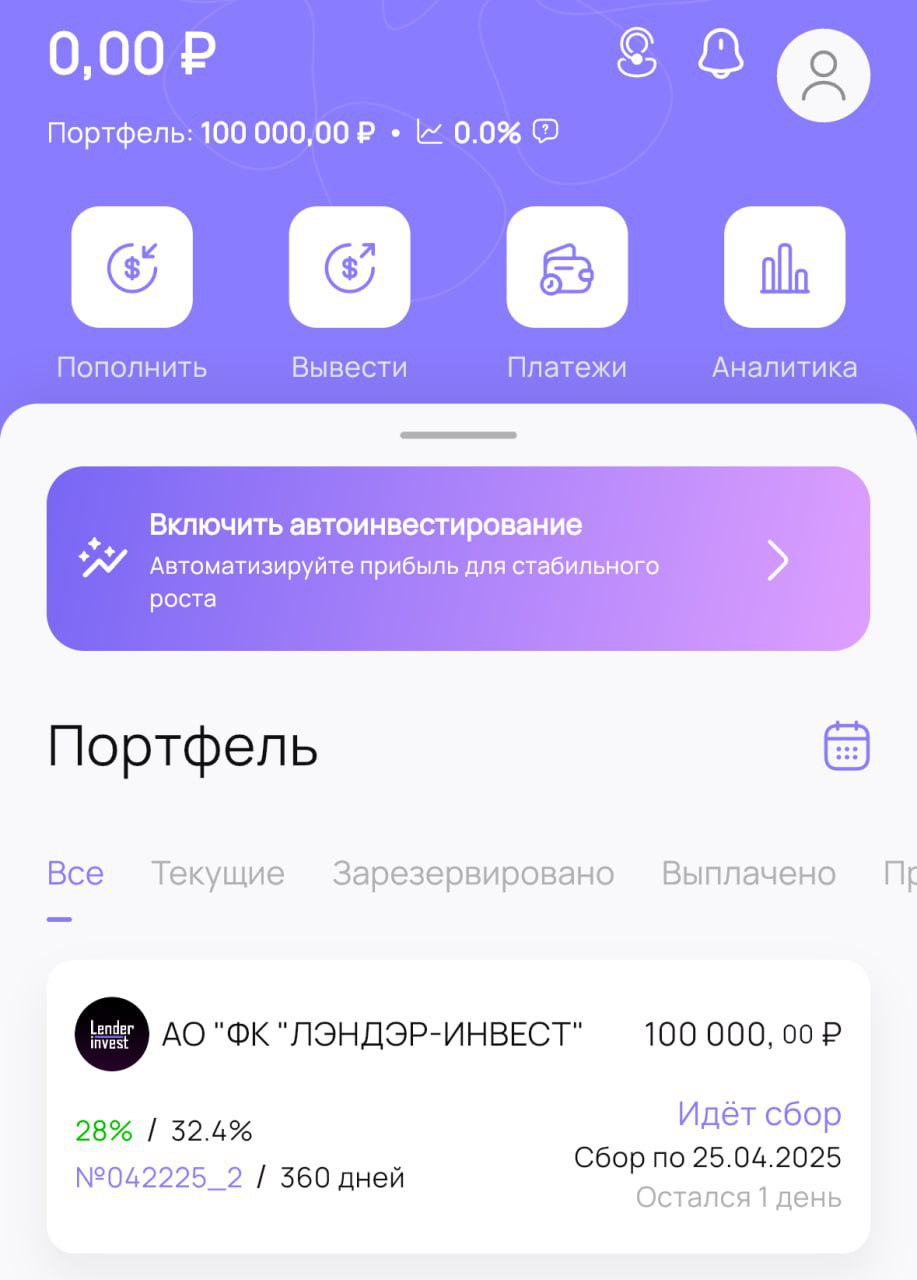Tap the Пополнить button

pos(132,267)
